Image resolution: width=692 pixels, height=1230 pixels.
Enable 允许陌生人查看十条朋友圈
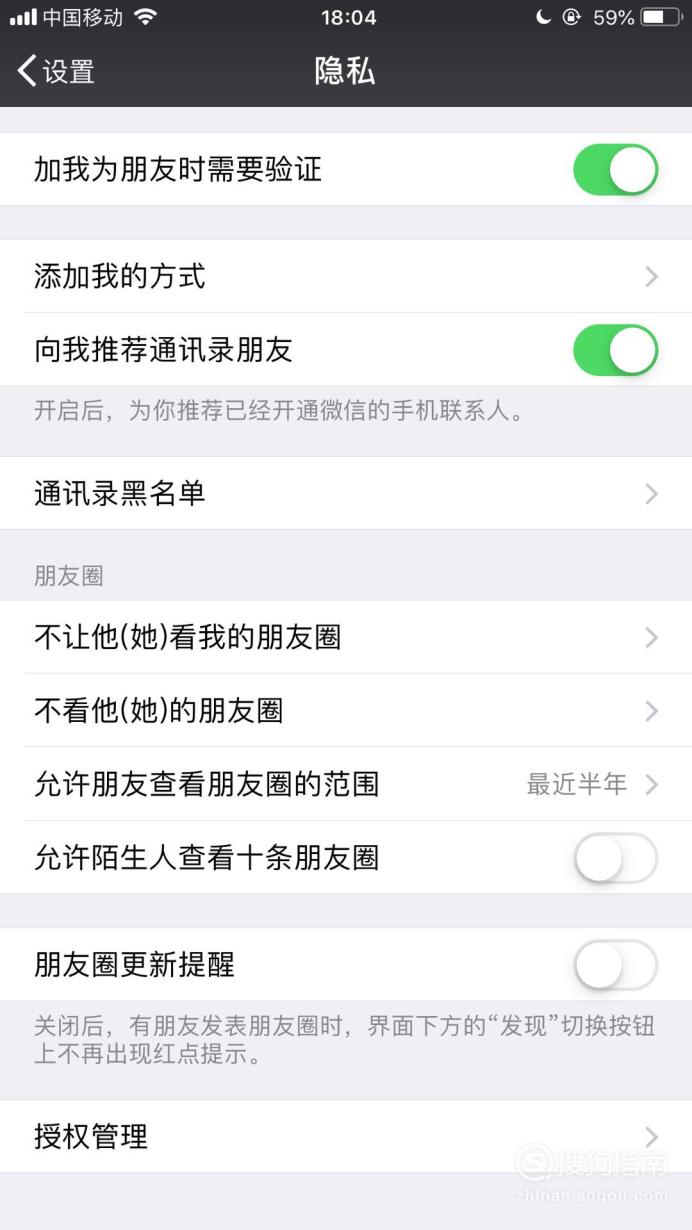pos(615,858)
